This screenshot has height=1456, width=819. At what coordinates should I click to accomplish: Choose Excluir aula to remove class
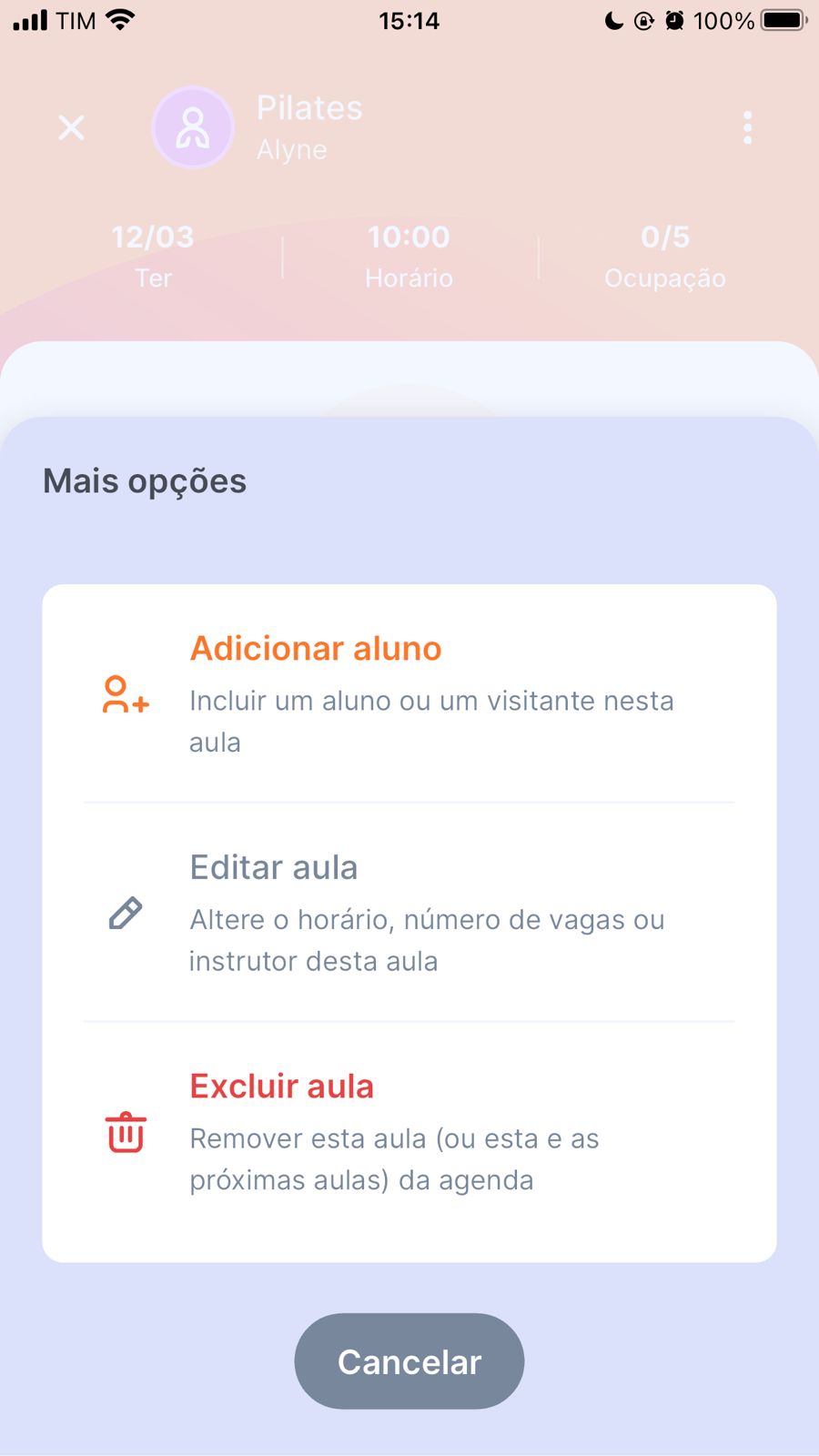[409, 1132]
